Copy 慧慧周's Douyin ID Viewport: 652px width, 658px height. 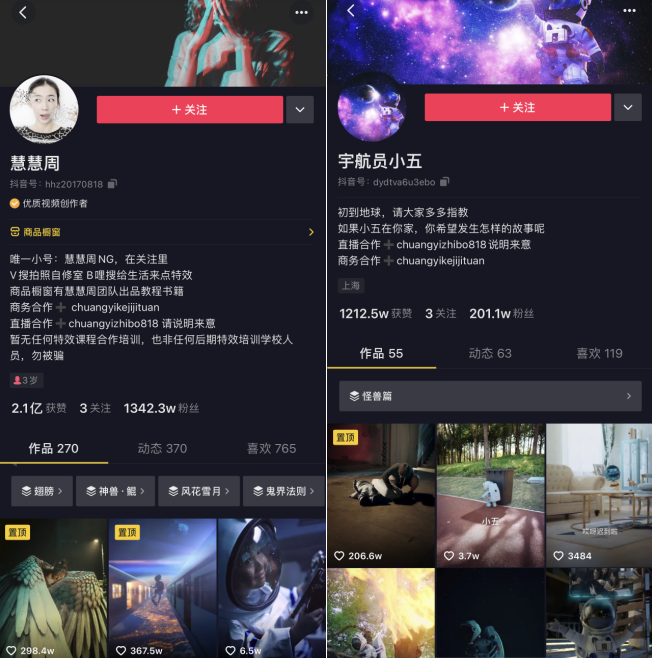pos(112,184)
